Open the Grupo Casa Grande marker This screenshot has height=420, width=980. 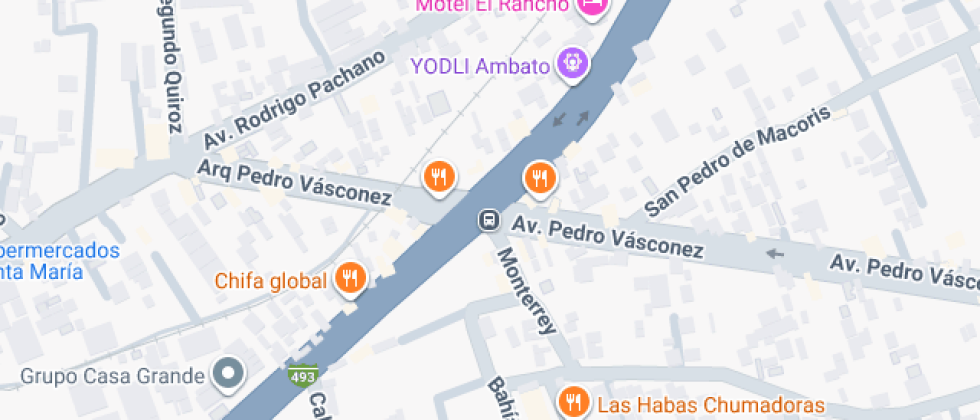click(x=229, y=375)
